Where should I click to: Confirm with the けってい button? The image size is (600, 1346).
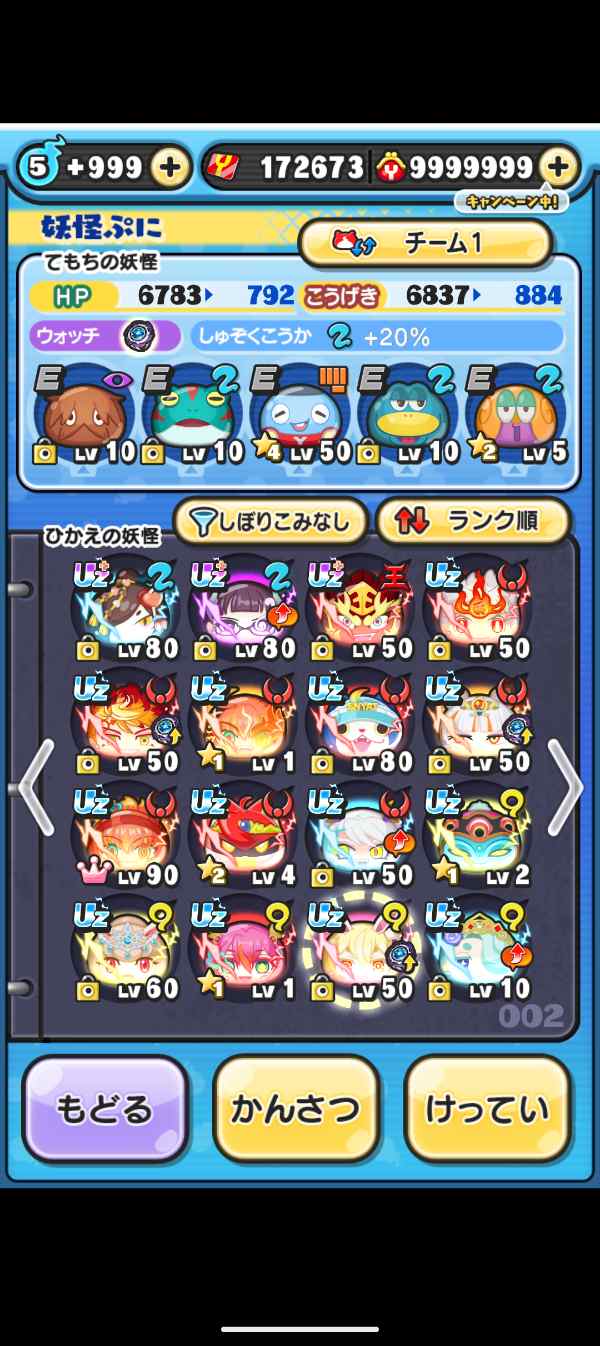coord(487,1110)
